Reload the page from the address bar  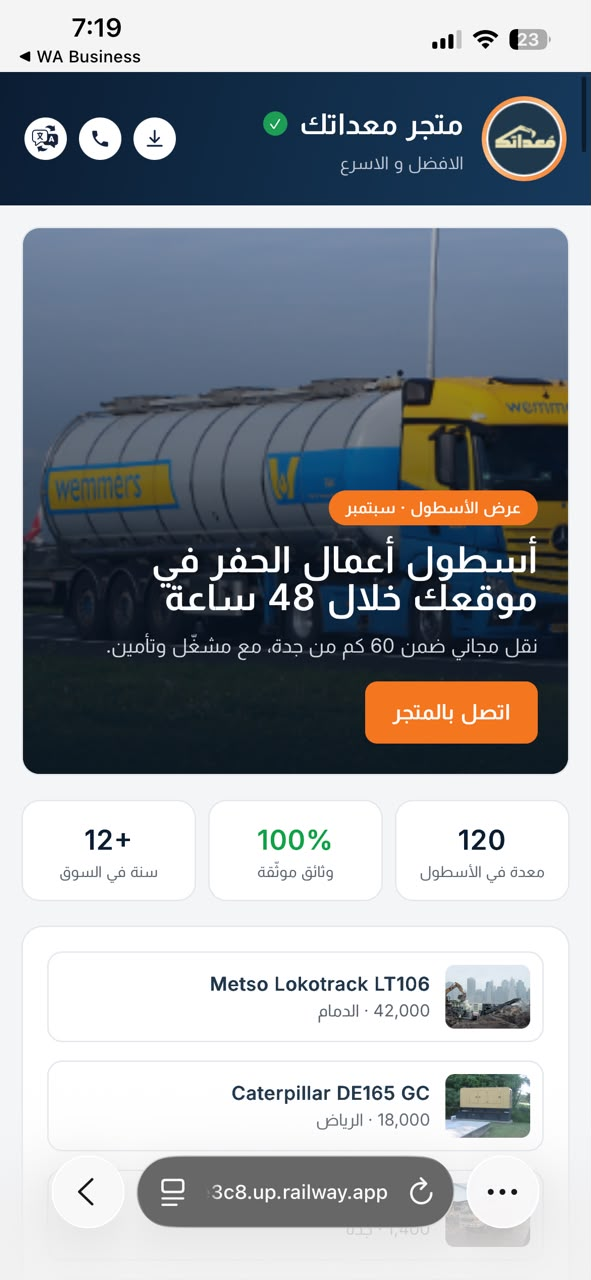(421, 1192)
